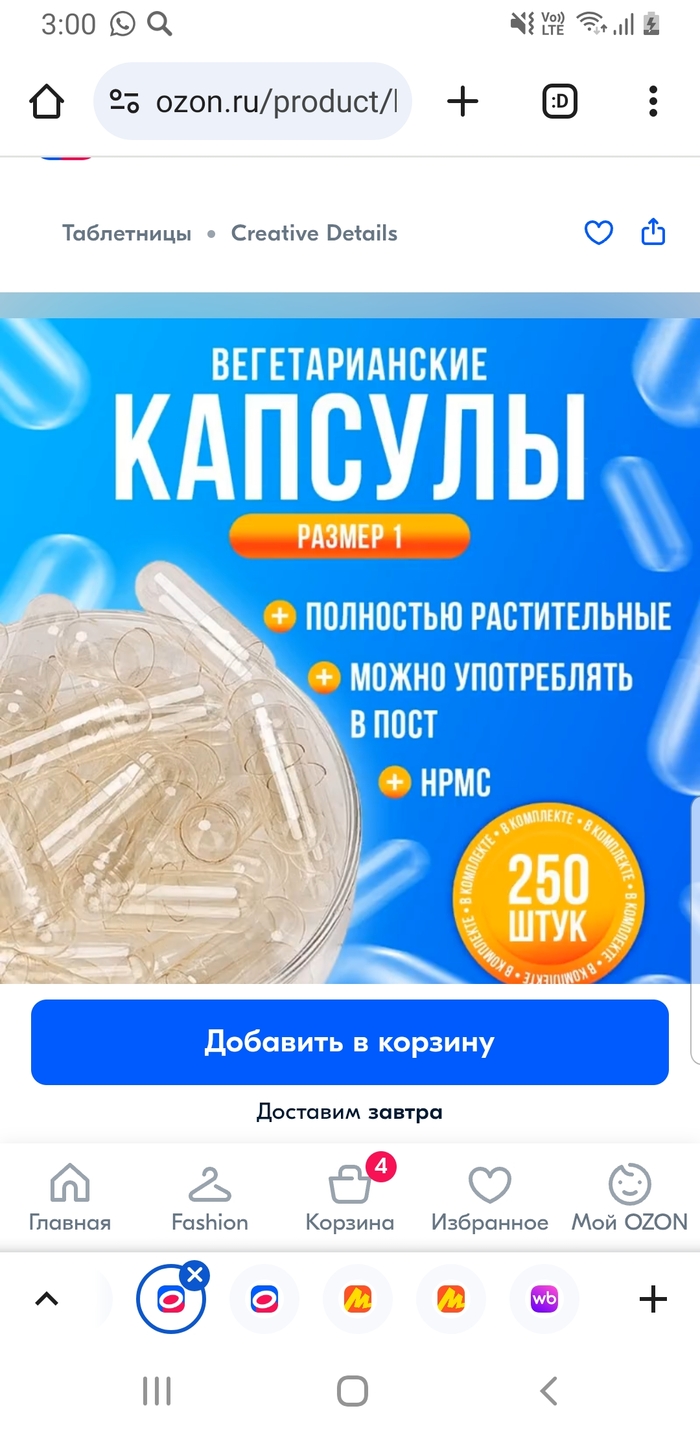
Task: Add product to favorites with heart icon
Action: tap(598, 233)
